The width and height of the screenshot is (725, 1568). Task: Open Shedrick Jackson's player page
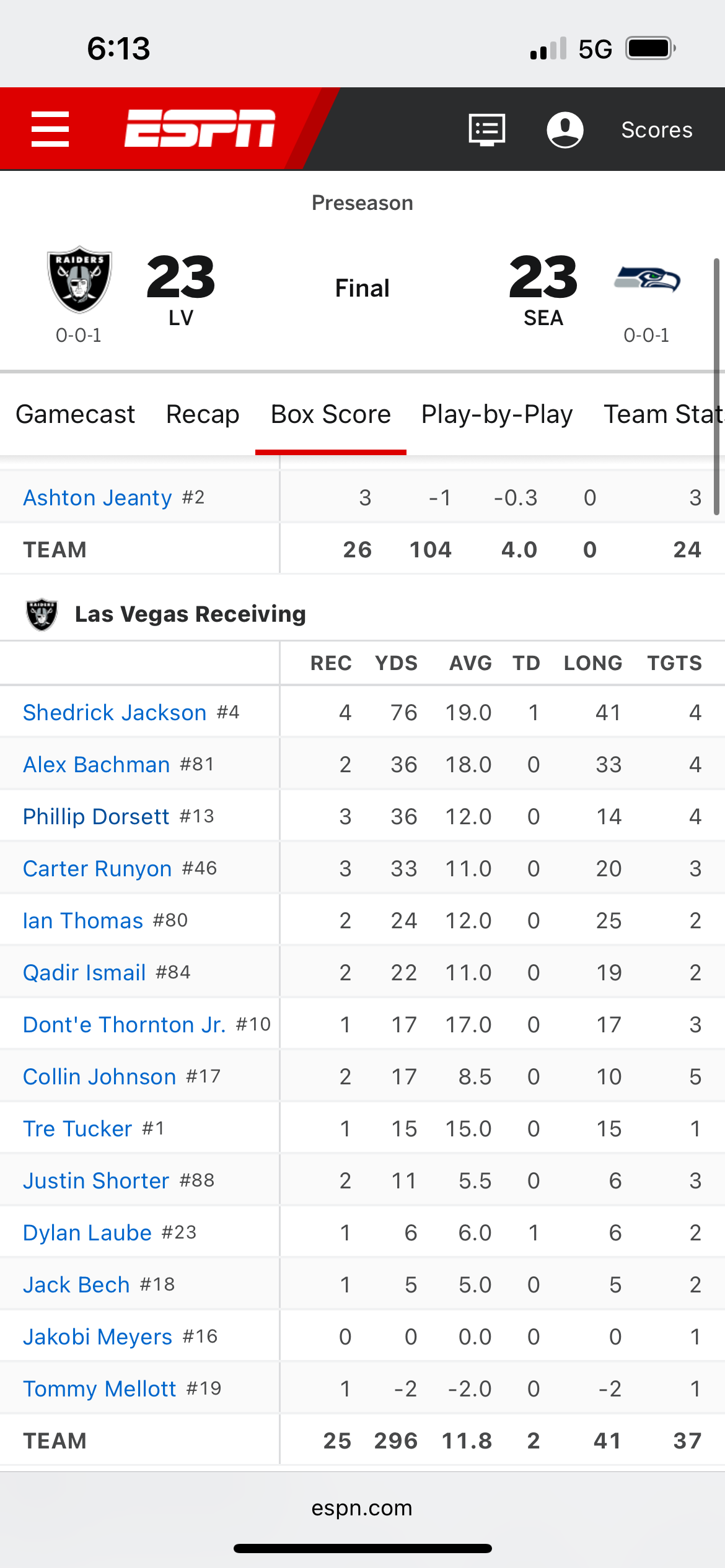tap(115, 713)
